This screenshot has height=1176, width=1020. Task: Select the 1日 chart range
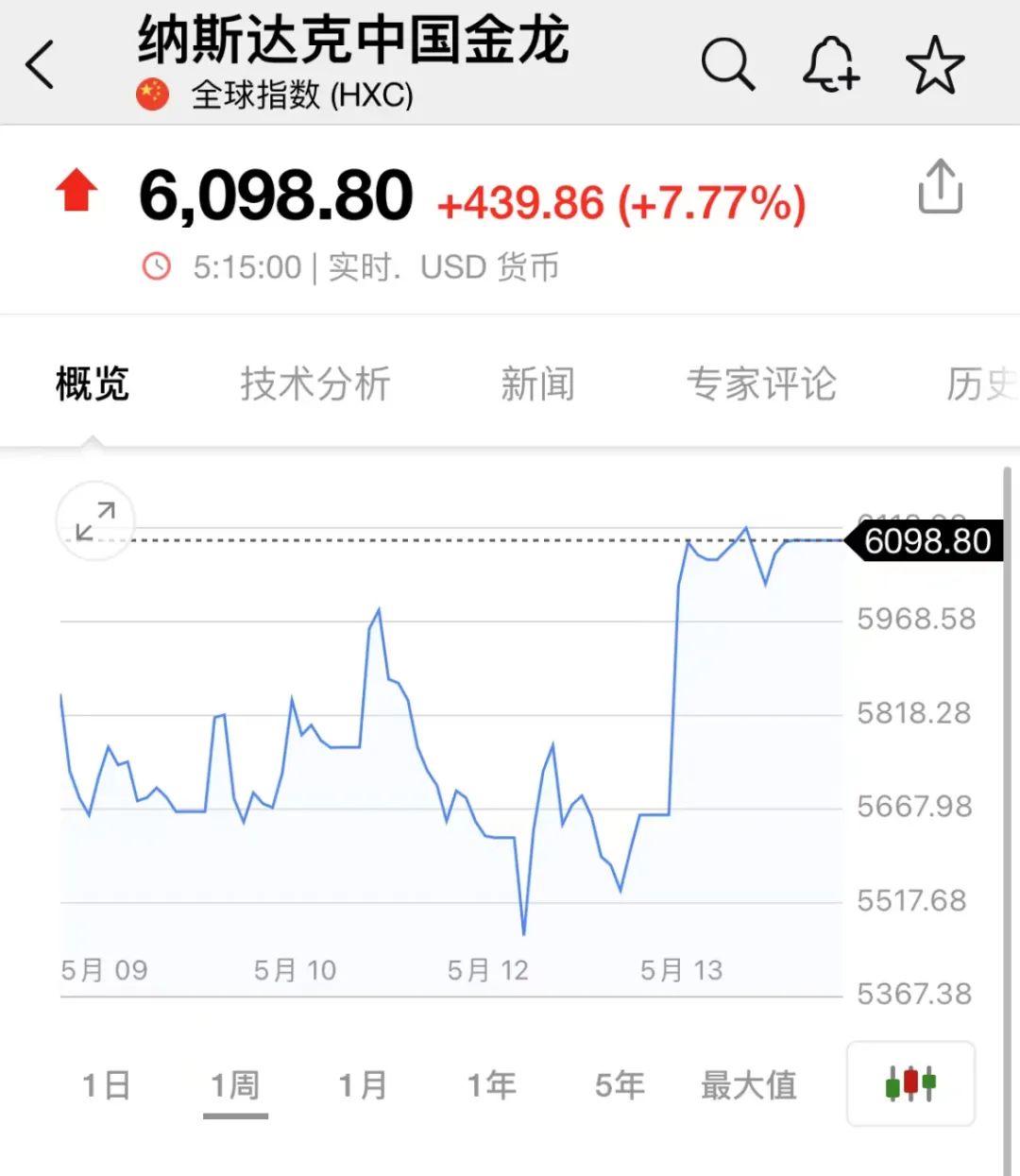tap(106, 1085)
